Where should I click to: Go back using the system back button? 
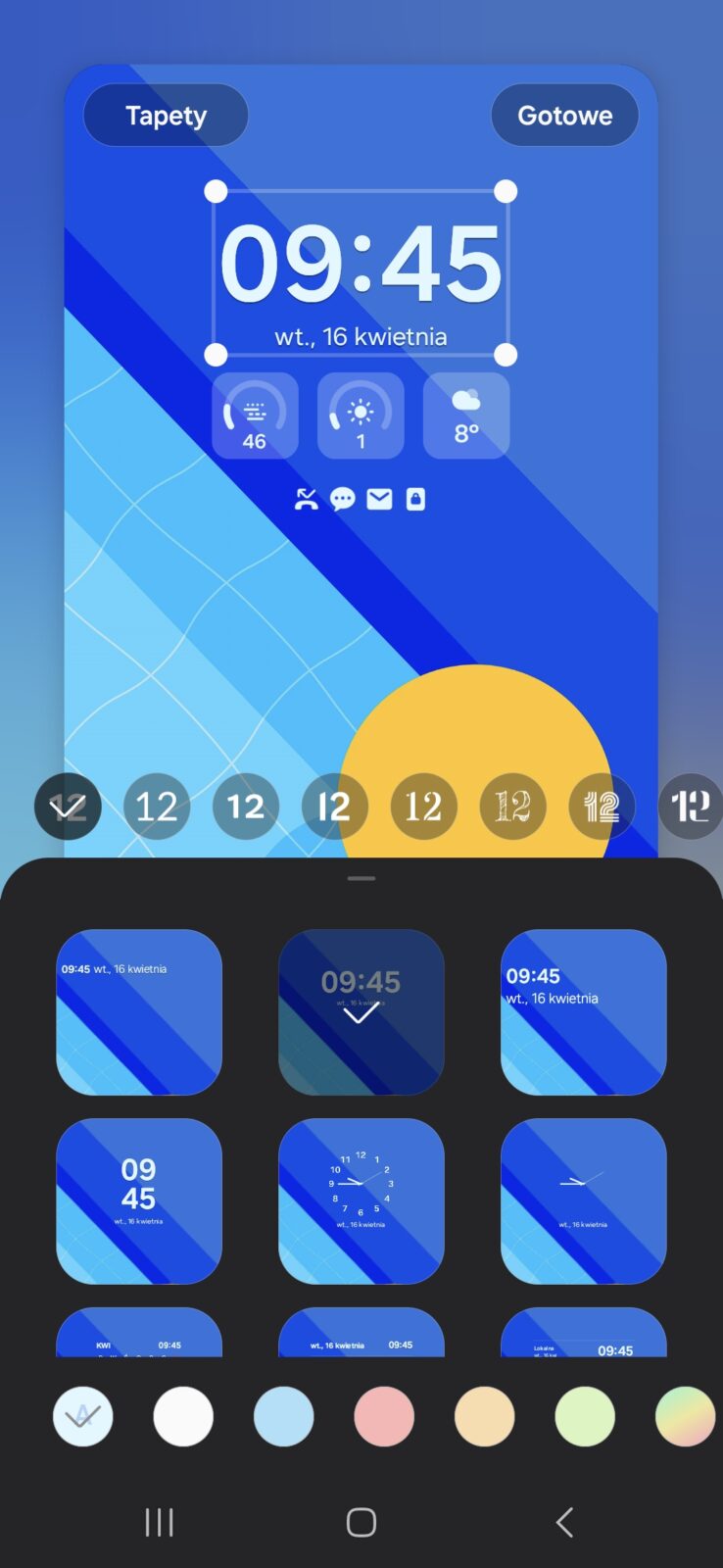coord(564,1522)
